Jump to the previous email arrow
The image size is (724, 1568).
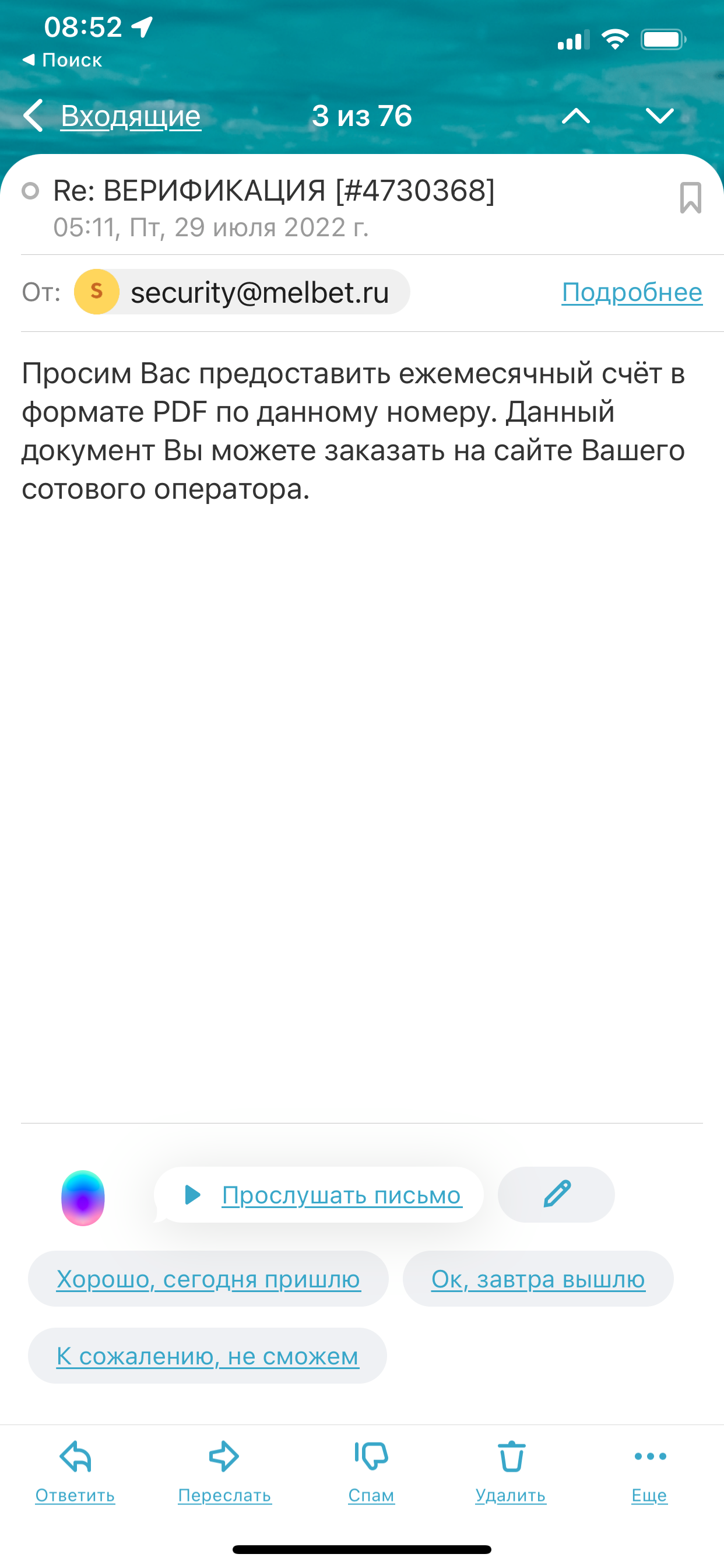[x=575, y=116]
